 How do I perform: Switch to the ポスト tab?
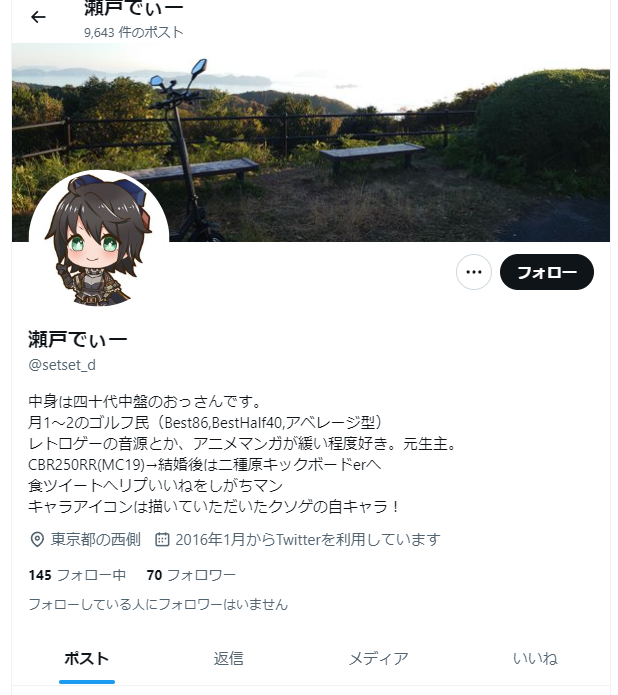(86, 658)
